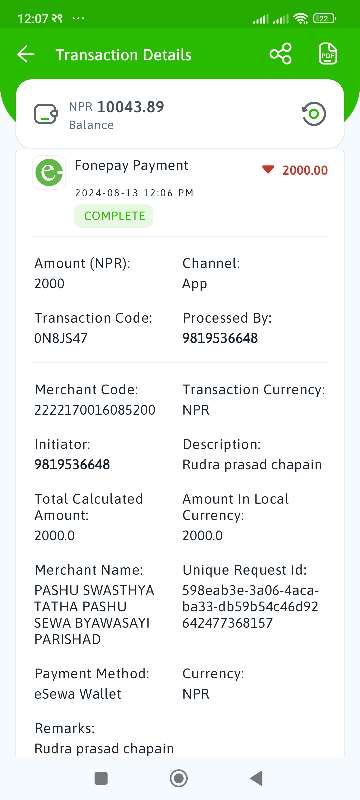
Task: Export transaction as PDF
Action: click(x=328, y=54)
